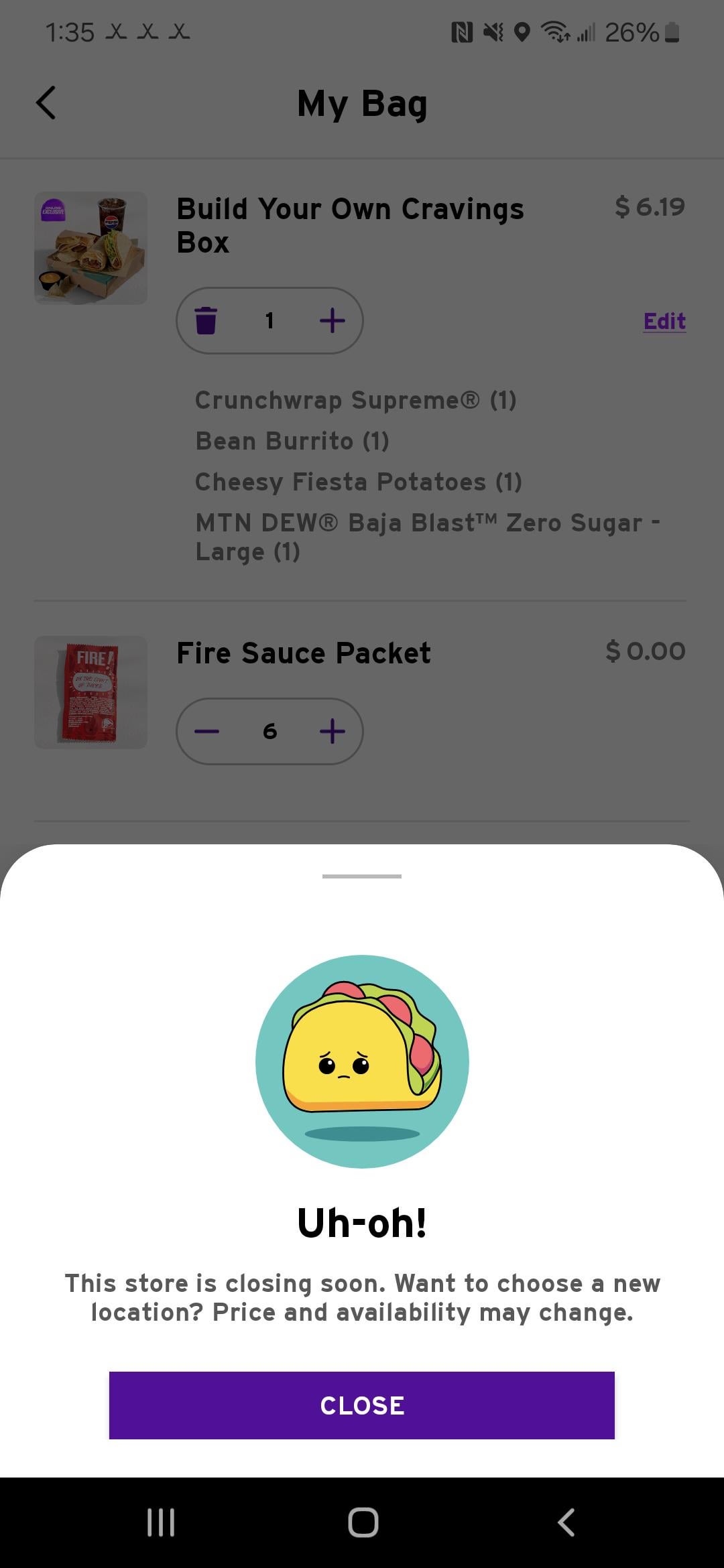Image resolution: width=724 pixels, height=1568 pixels.
Task: Tap the system home button
Action: tap(363, 1522)
